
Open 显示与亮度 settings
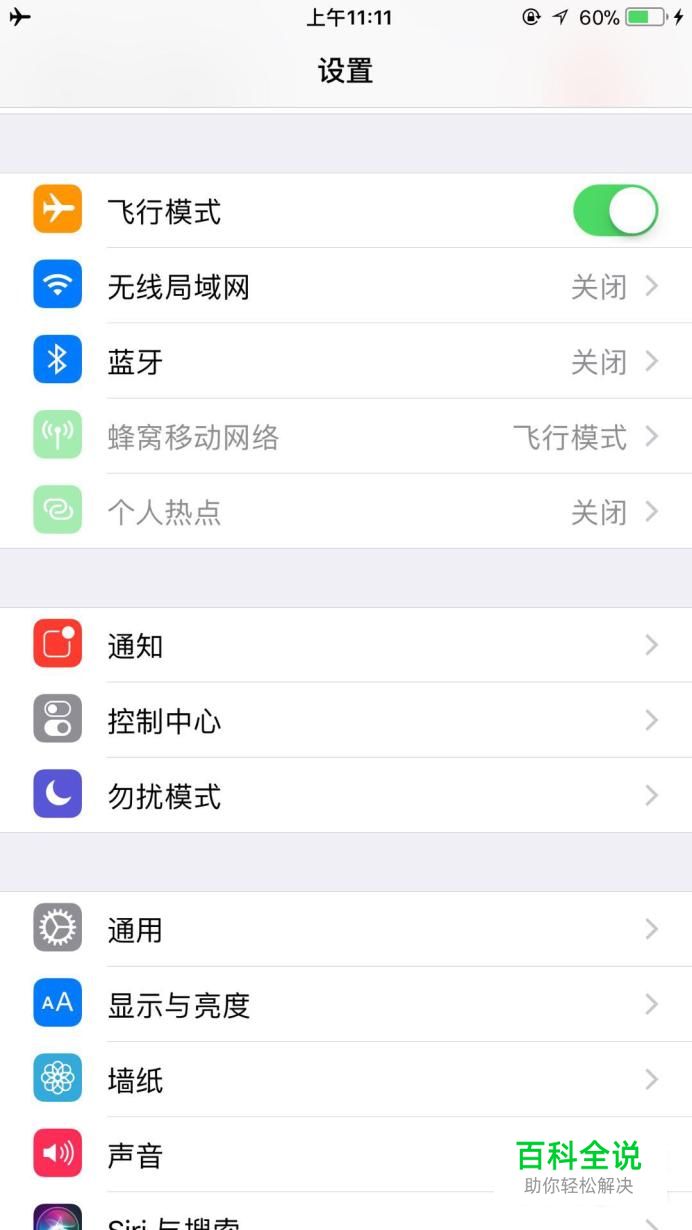pos(345,1005)
